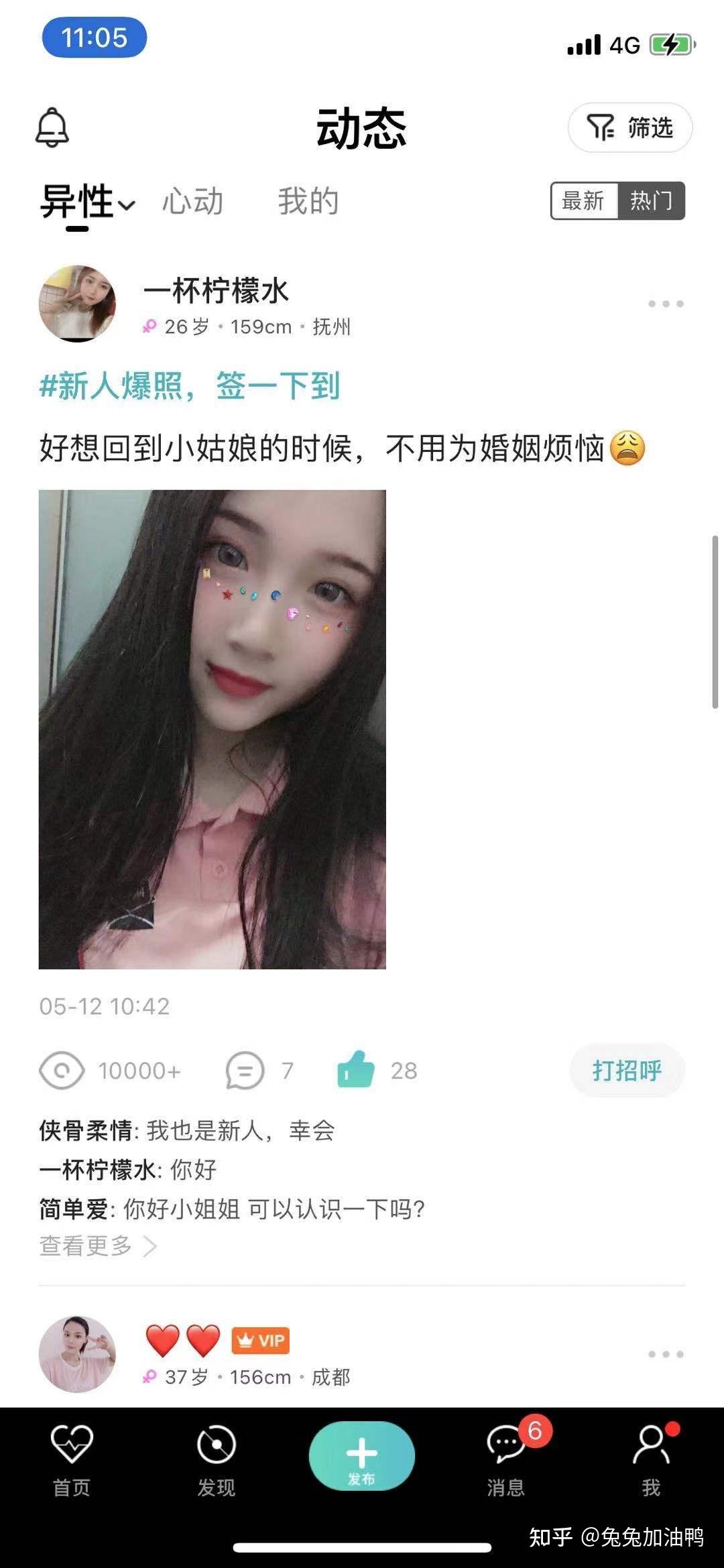Go to the 发现 tab
This screenshot has width=724, height=1568.
pos(216,1461)
